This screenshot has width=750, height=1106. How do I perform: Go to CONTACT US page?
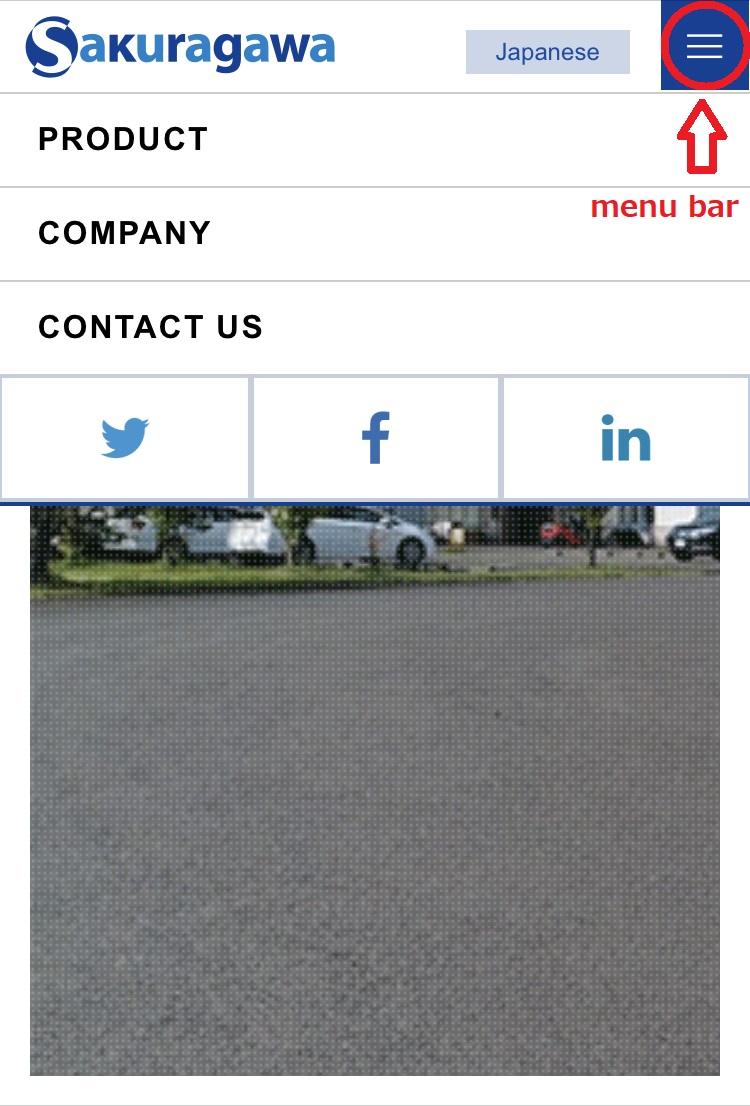click(x=150, y=327)
